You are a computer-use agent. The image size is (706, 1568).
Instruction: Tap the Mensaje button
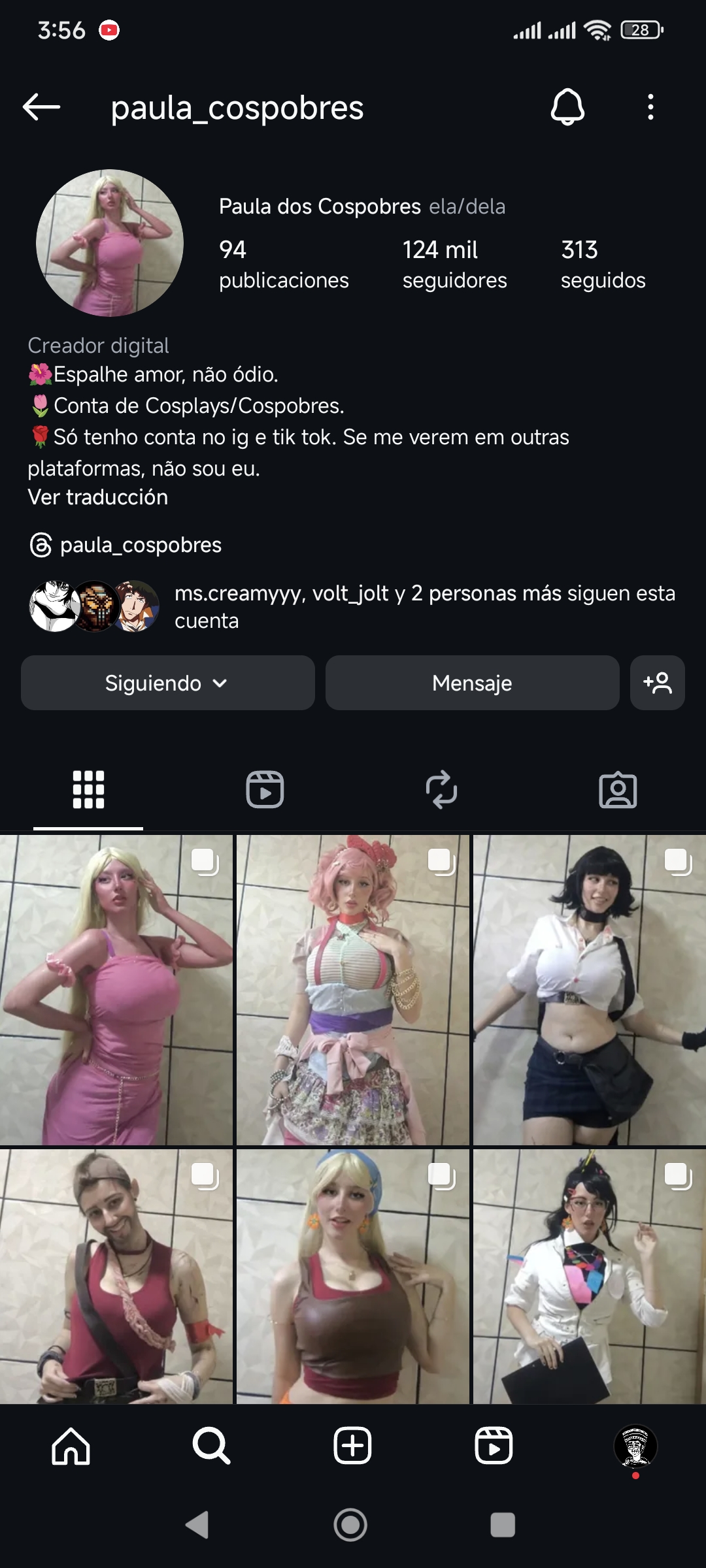point(472,683)
